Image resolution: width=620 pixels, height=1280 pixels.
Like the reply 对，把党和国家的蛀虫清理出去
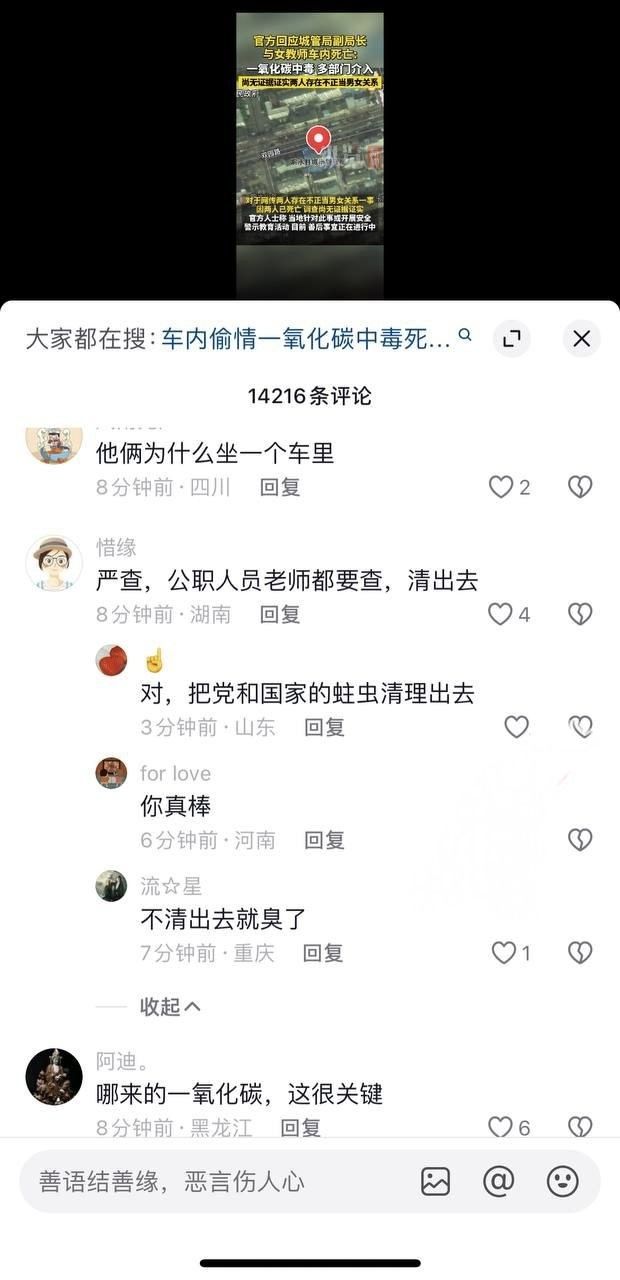coord(516,727)
